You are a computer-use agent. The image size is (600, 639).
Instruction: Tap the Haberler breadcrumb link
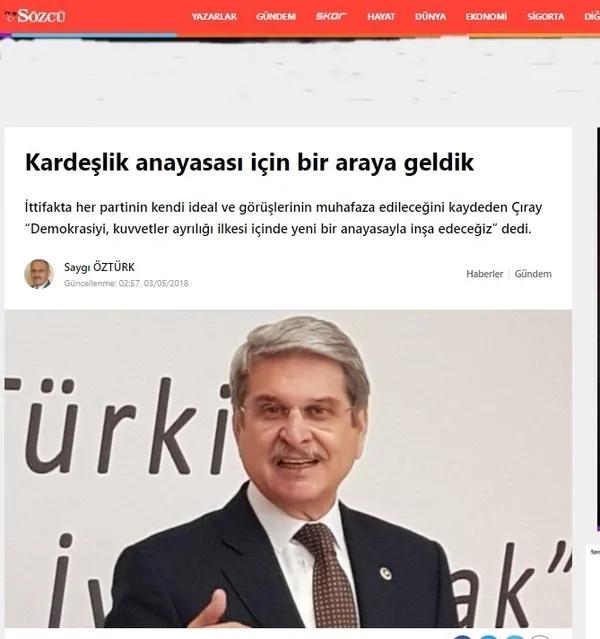(485, 274)
